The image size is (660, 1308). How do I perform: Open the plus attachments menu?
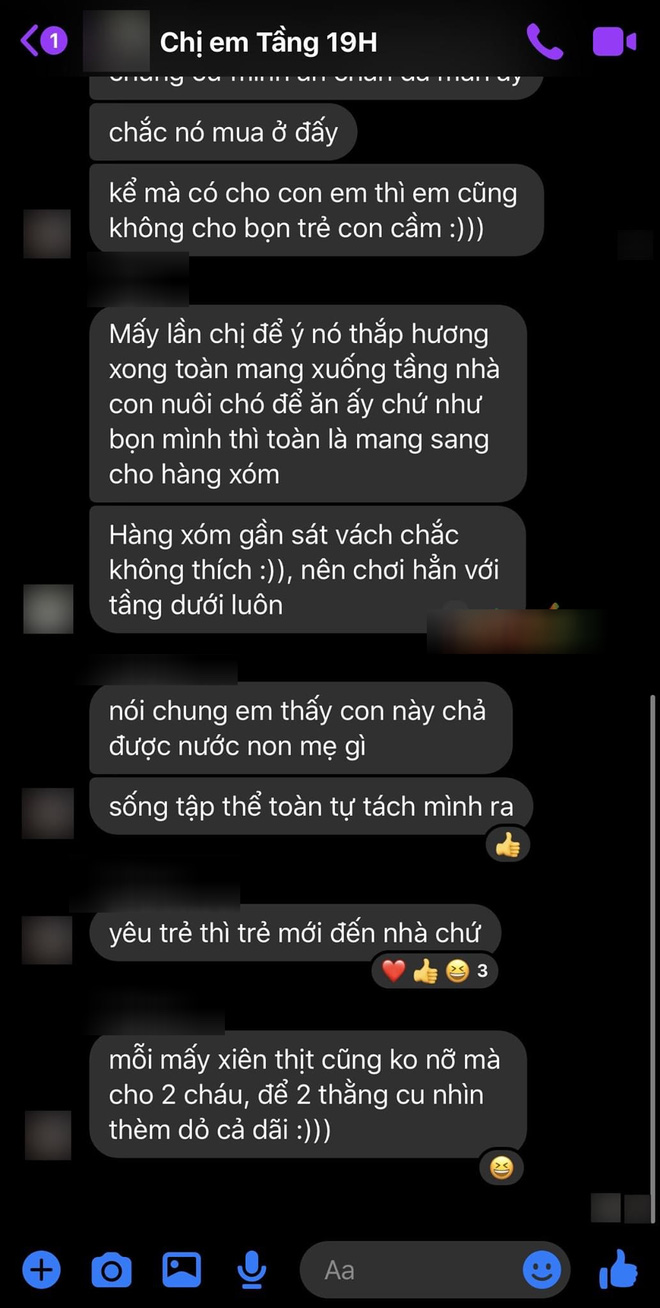pos(41,1270)
